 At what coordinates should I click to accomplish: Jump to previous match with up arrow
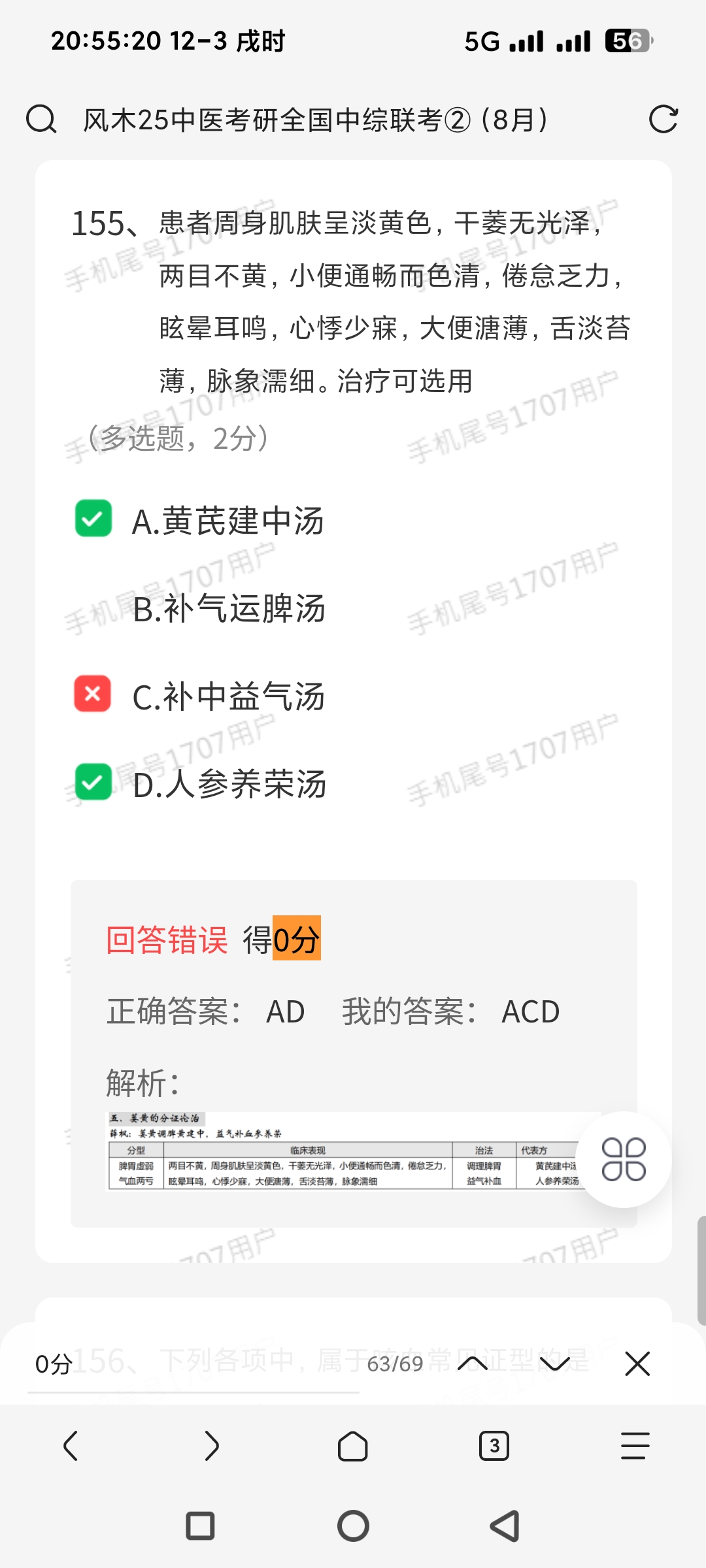[473, 1364]
